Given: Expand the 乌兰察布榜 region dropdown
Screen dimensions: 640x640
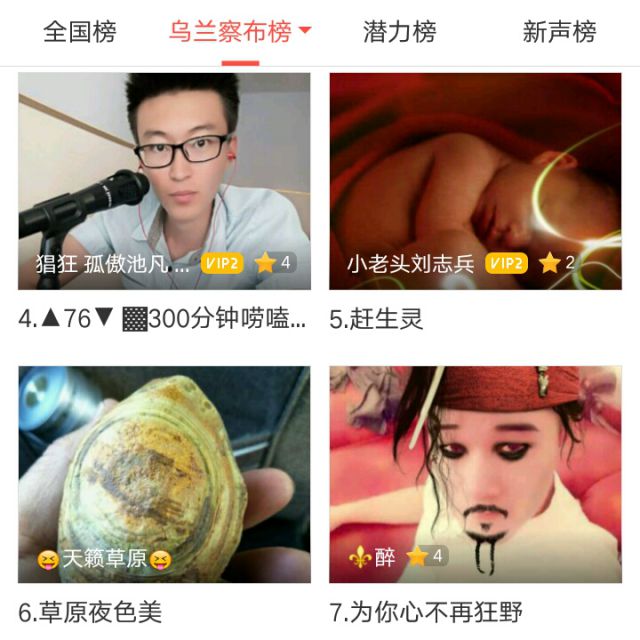Looking at the screenshot, I should click(240, 32).
